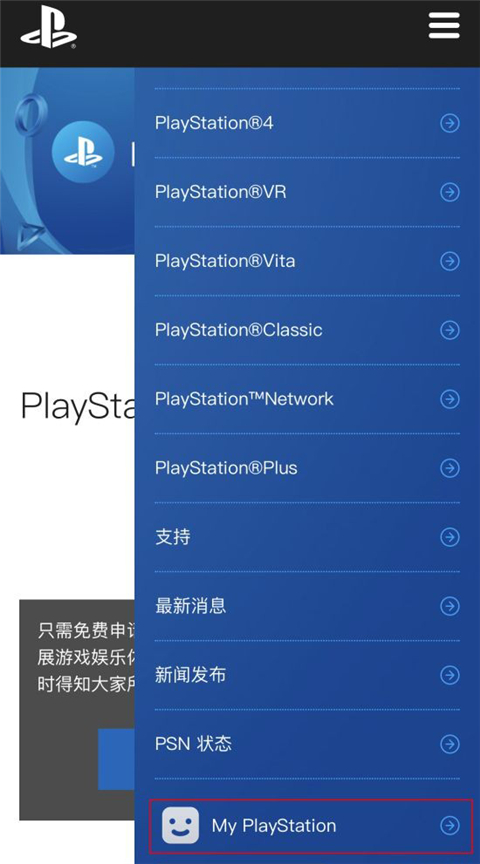
Task: Check PSN 状态 status
Action: tap(308, 744)
